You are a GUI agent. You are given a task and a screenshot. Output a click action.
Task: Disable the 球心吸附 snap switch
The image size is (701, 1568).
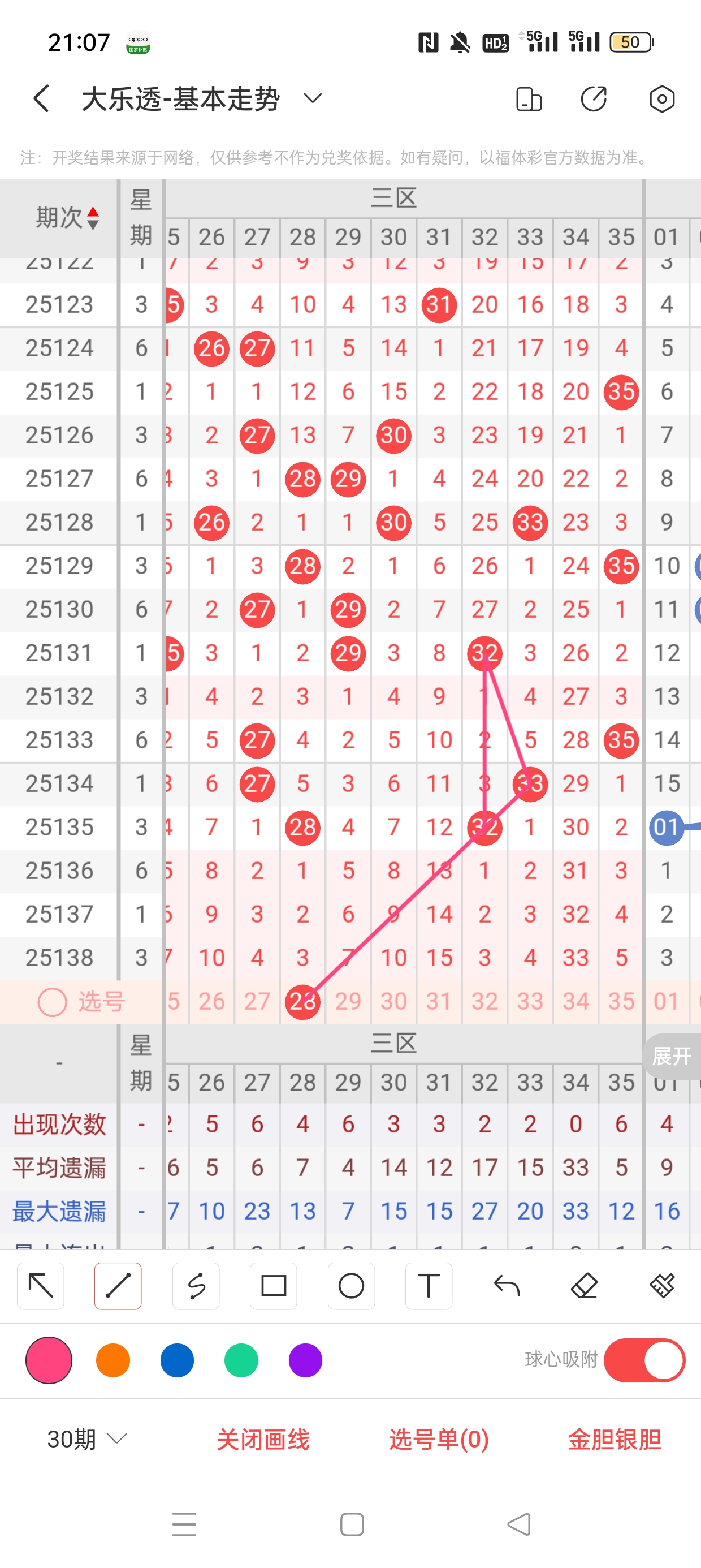[x=644, y=1360]
